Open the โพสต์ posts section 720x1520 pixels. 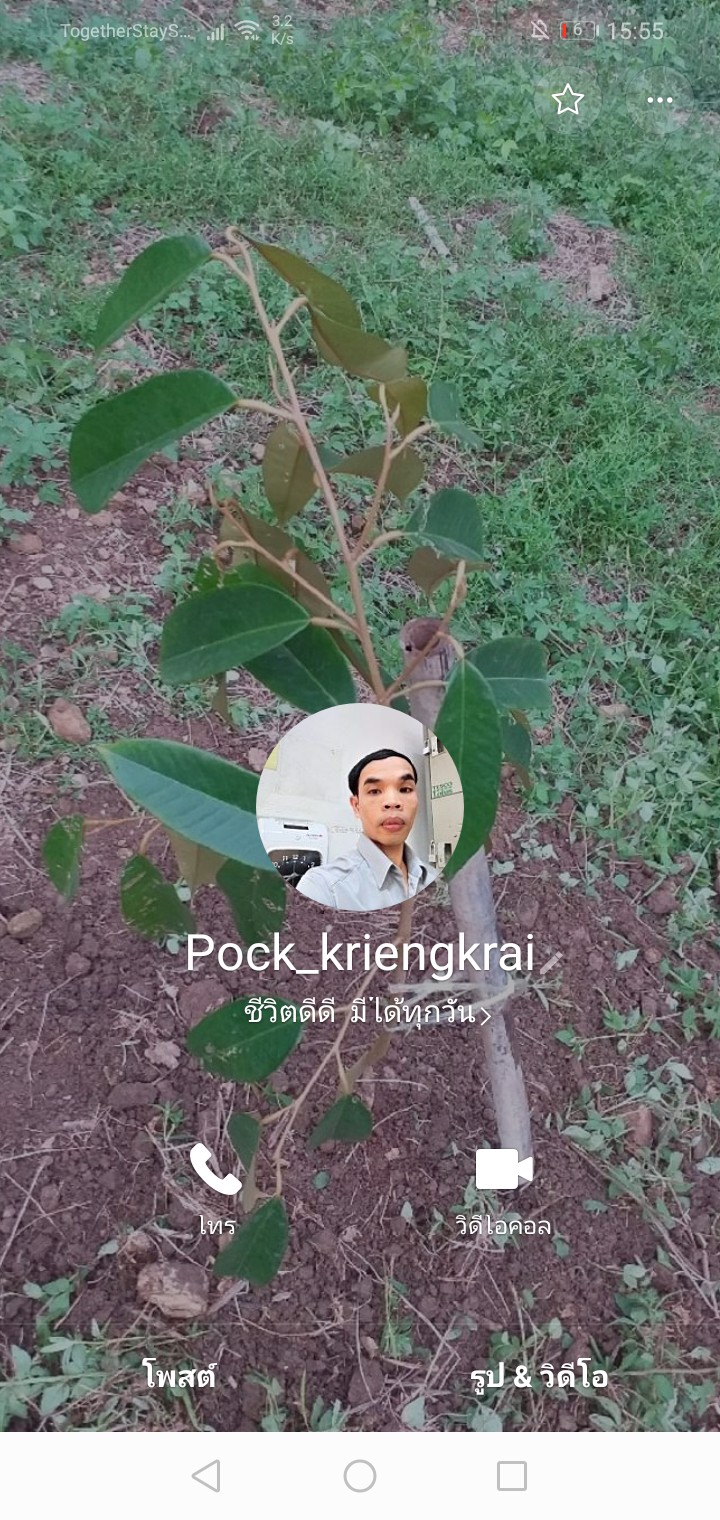tap(180, 1377)
